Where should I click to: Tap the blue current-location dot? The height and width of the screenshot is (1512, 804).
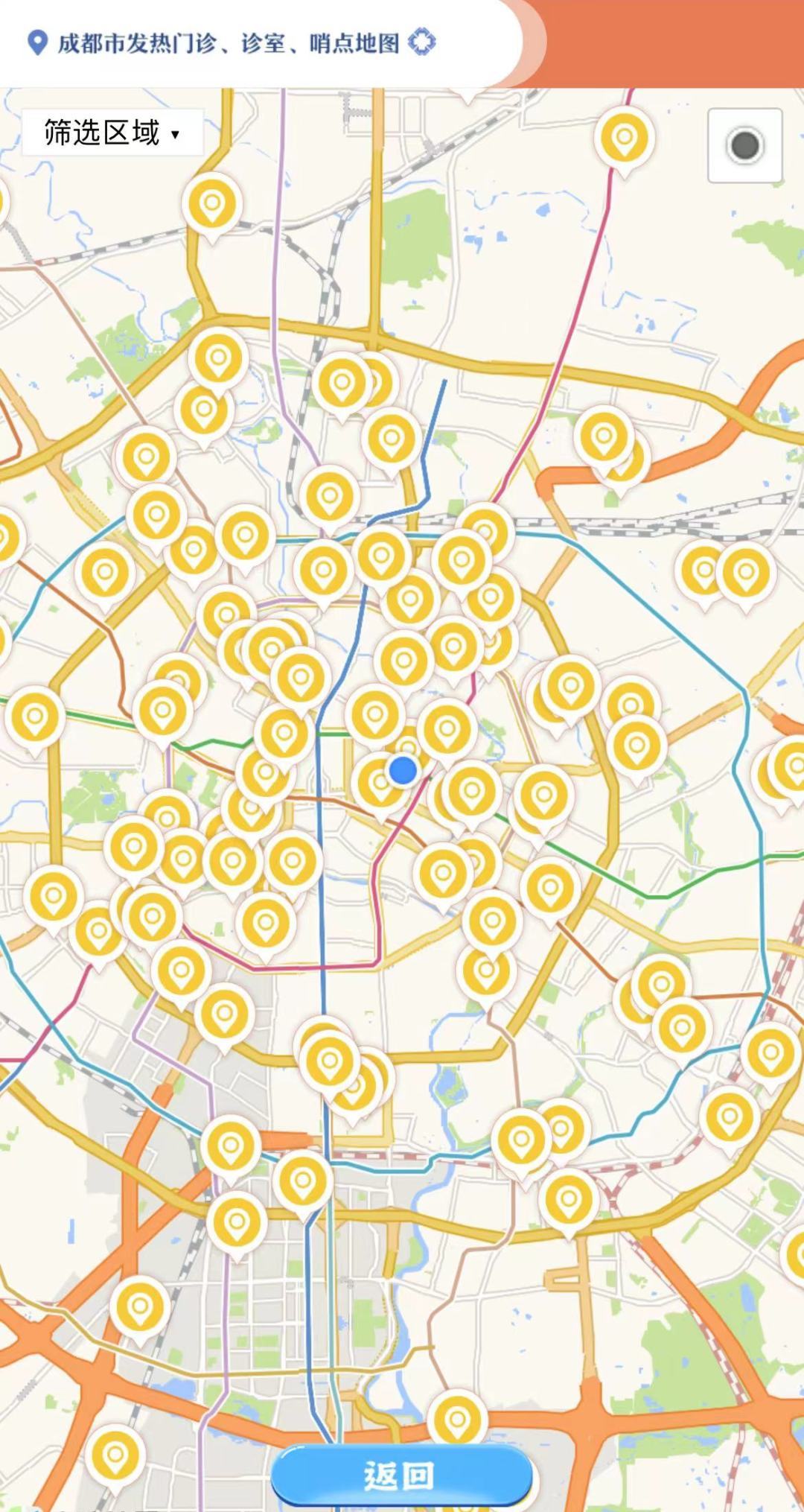(403, 770)
